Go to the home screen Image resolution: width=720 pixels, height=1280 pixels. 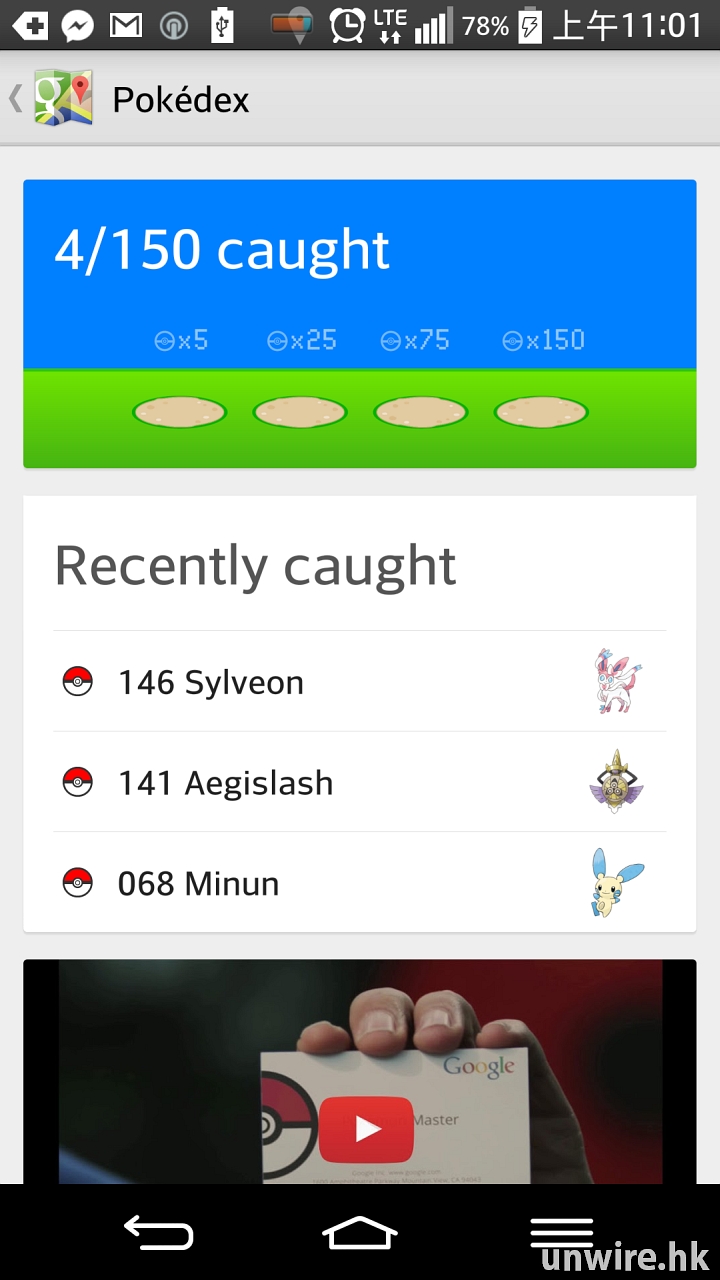point(360,1232)
